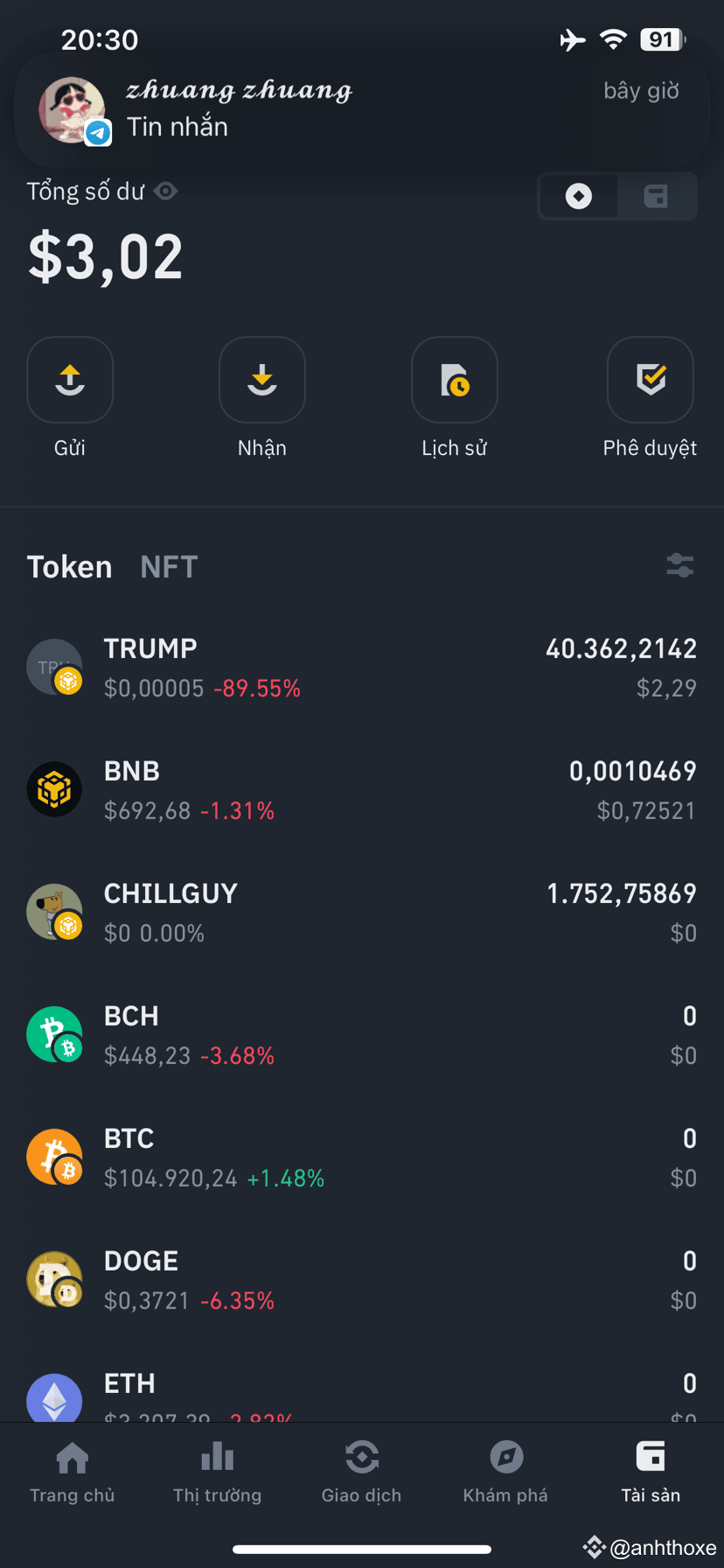Go to Trang chủ home
This screenshot has height=1568, width=724.
click(x=73, y=1456)
